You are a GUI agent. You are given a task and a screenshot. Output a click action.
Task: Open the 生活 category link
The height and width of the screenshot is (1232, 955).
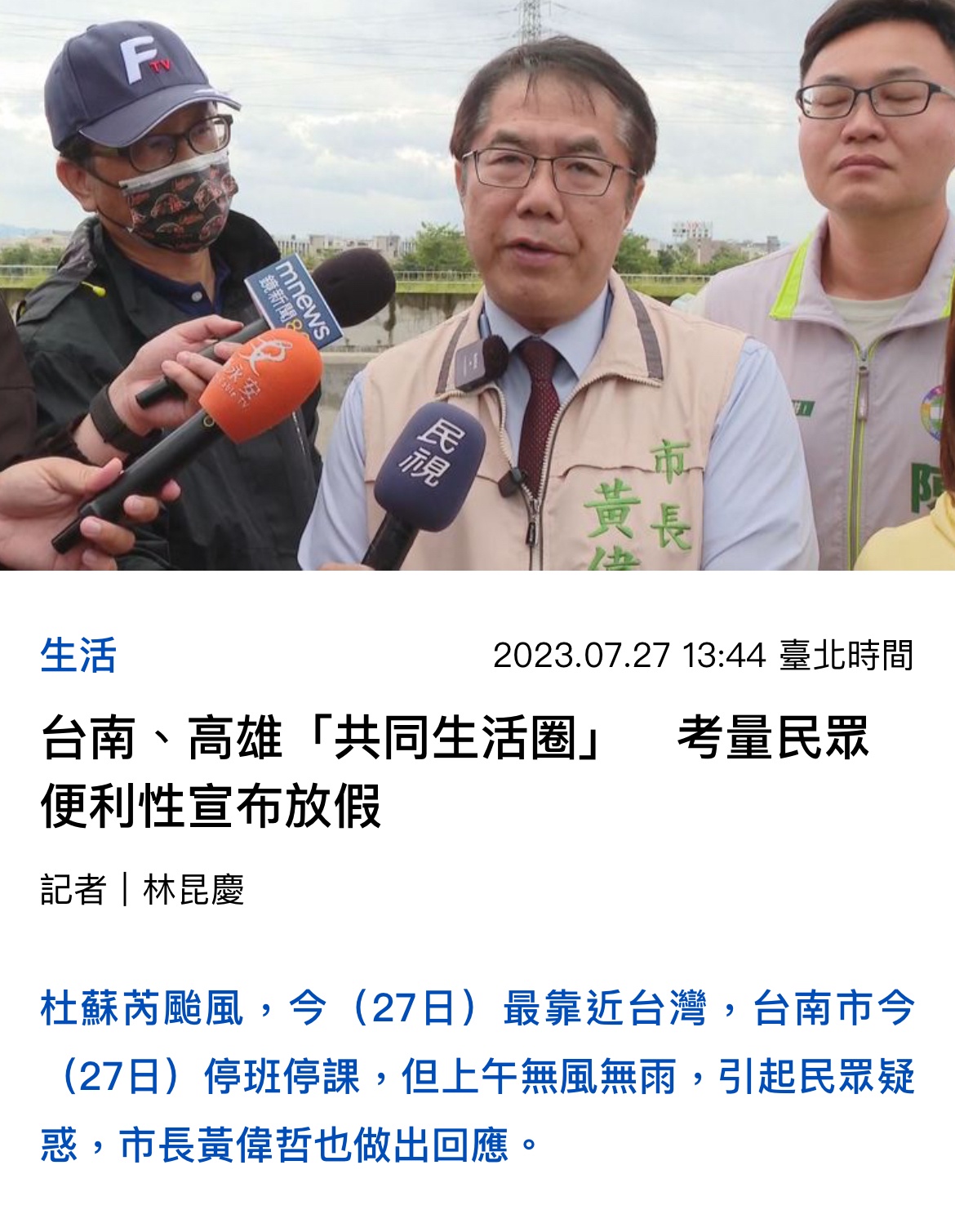pyautogui.click(x=78, y=655)
